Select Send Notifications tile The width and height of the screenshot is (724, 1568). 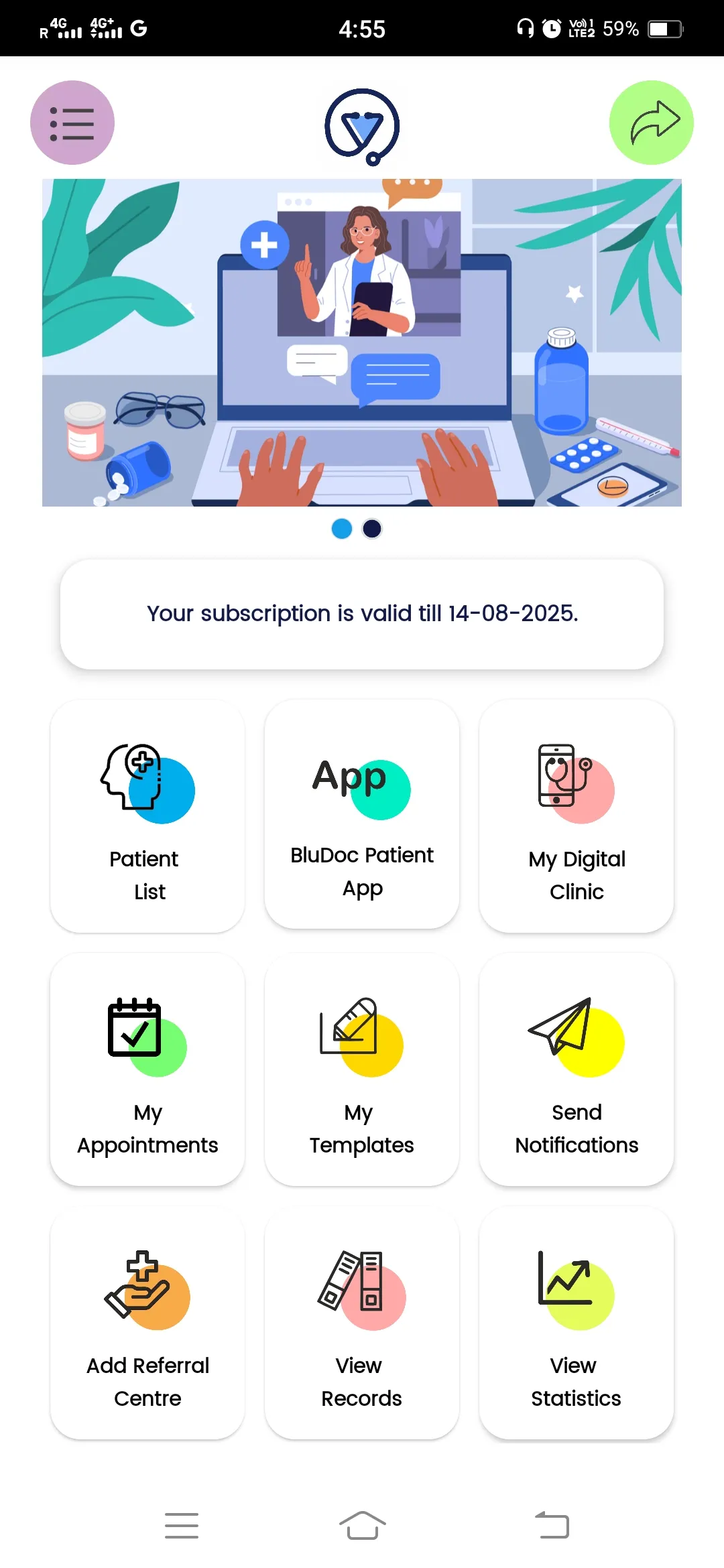pyautogui.click(x=577, y=1069)
